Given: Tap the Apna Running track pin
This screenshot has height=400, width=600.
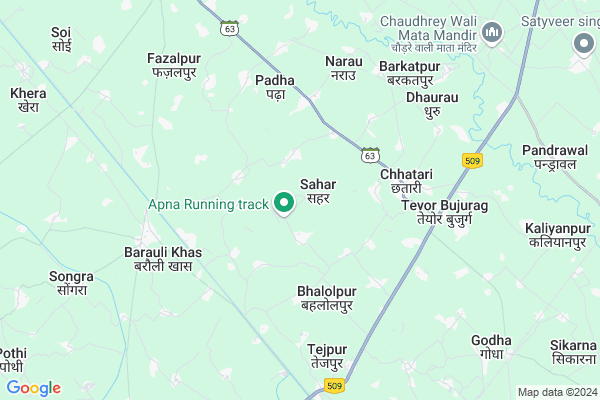Looking at the screenshot, I should pos(283,203).
